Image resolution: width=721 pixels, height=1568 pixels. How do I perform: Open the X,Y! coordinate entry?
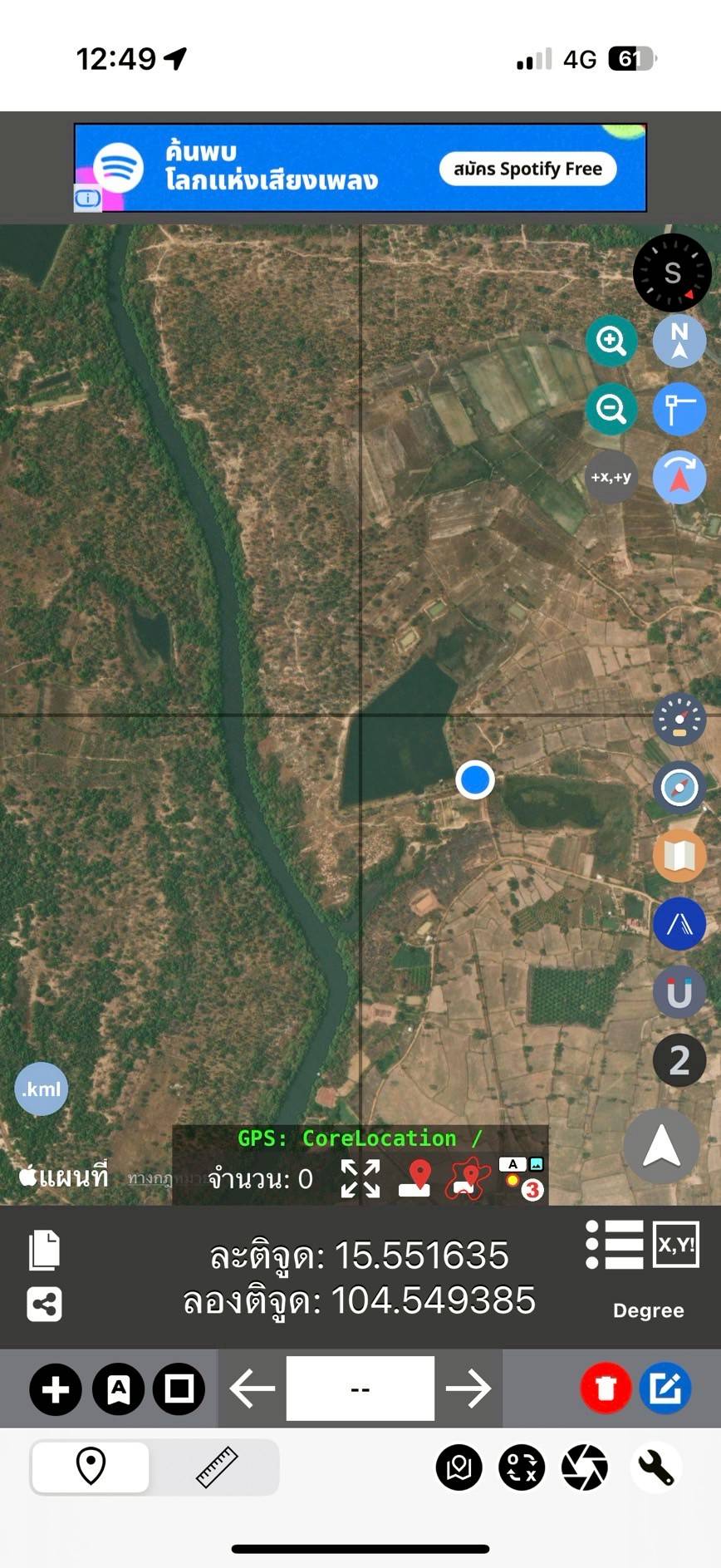(676, 1244)
